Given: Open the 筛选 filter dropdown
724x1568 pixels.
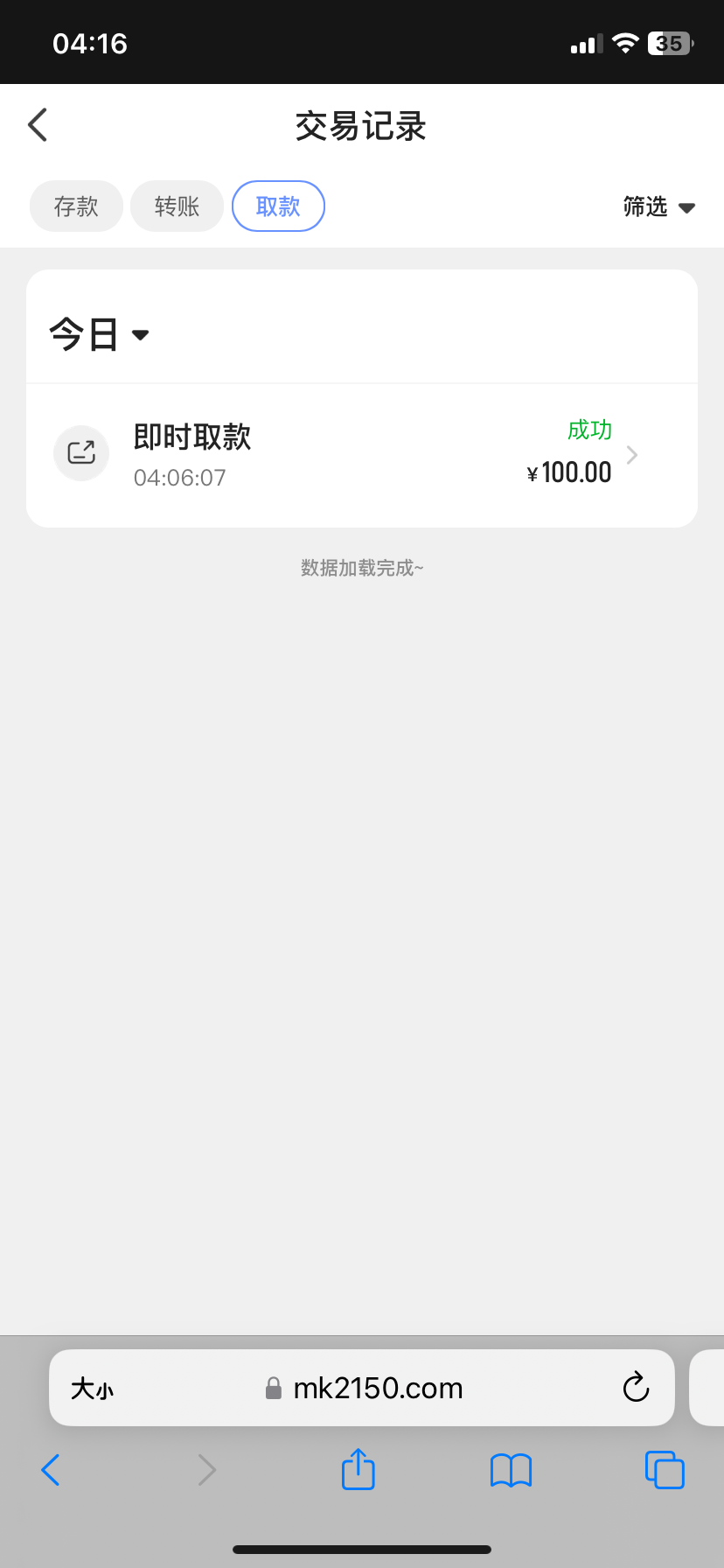Looking at the screenshot, I should pyautogui.click(x=658, y=206).
